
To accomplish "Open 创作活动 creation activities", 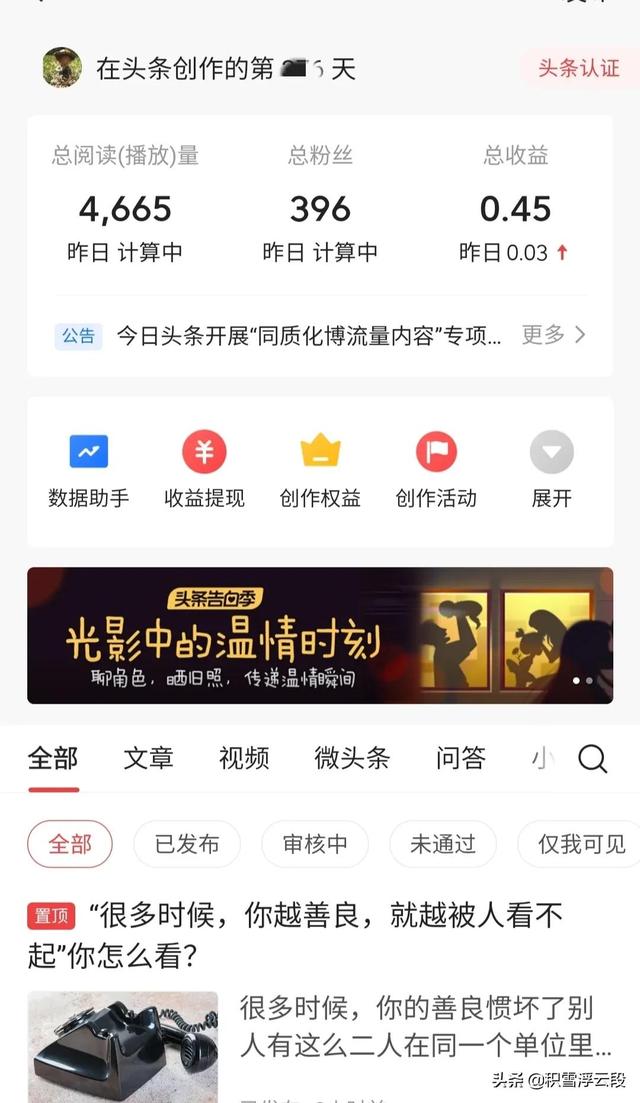I will coord(436,470).
